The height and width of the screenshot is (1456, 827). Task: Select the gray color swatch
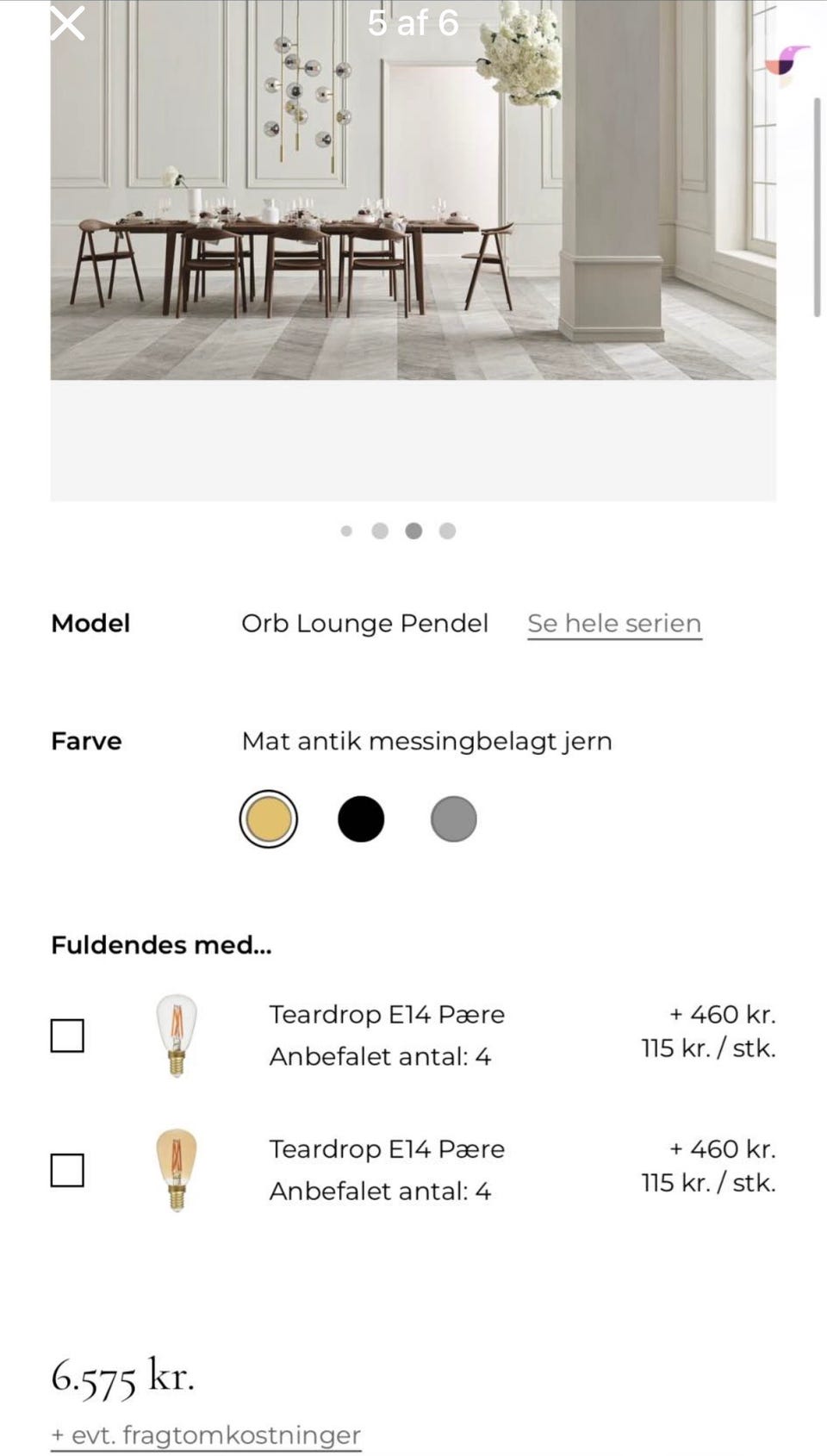[x=454, y=818]
